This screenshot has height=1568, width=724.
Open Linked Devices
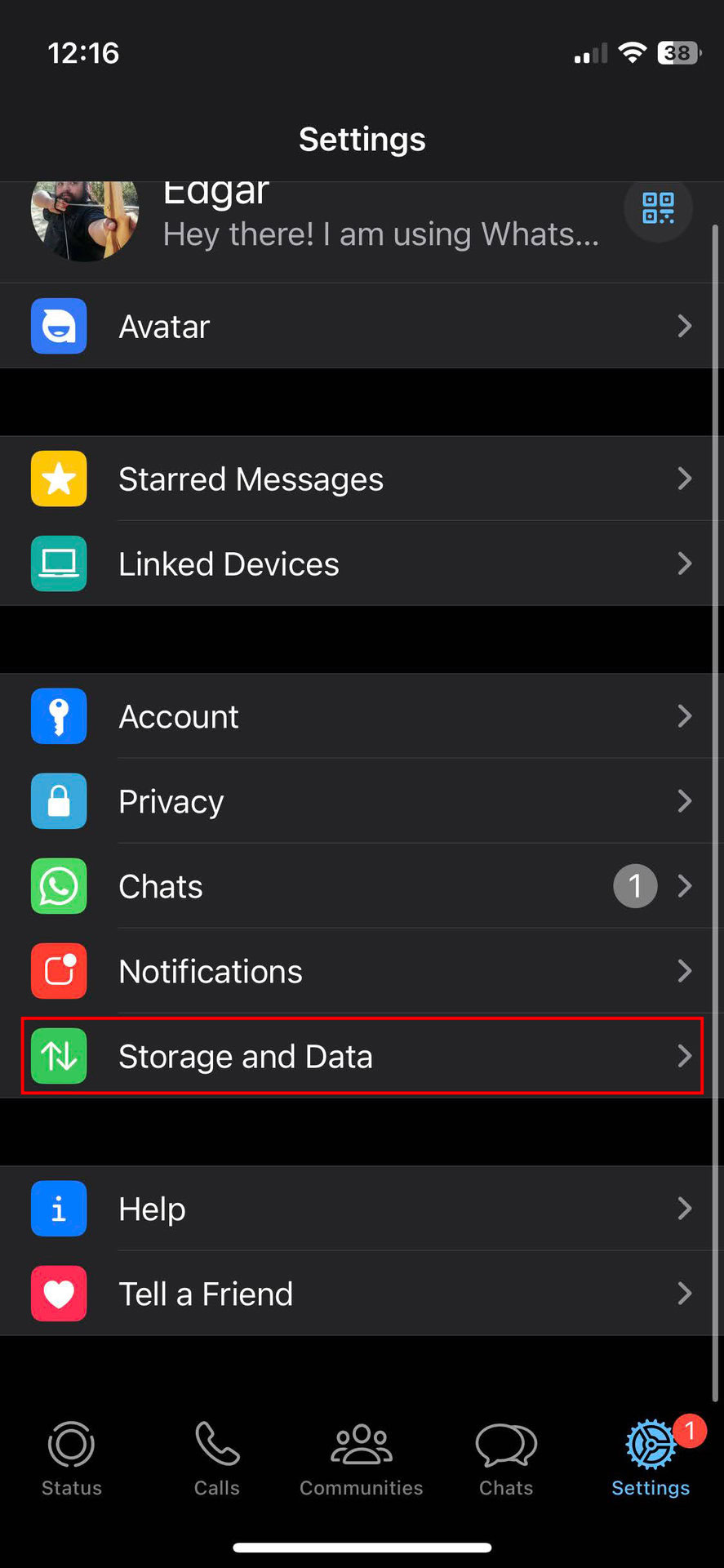coord(362,563)
